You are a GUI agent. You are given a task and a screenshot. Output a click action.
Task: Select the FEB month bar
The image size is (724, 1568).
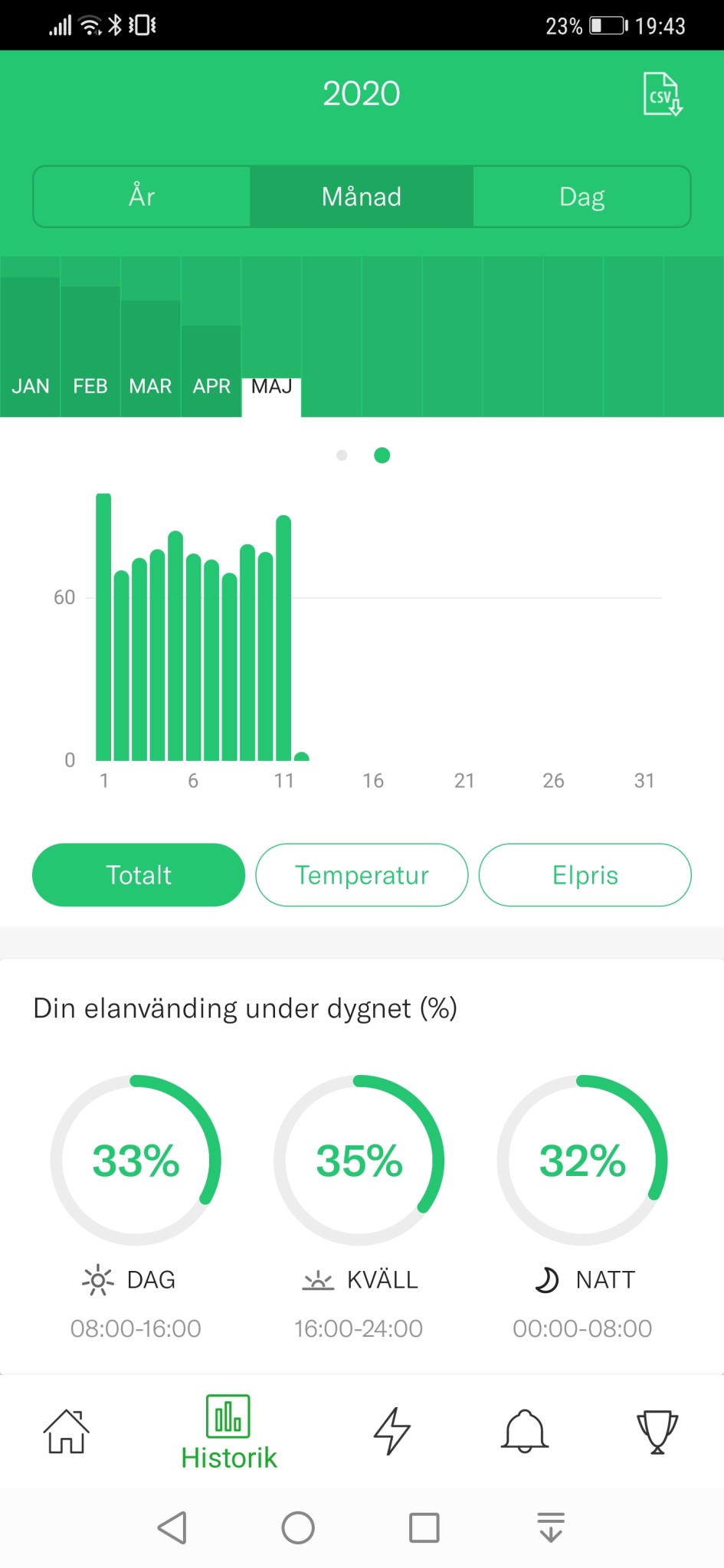coord(90,351)
